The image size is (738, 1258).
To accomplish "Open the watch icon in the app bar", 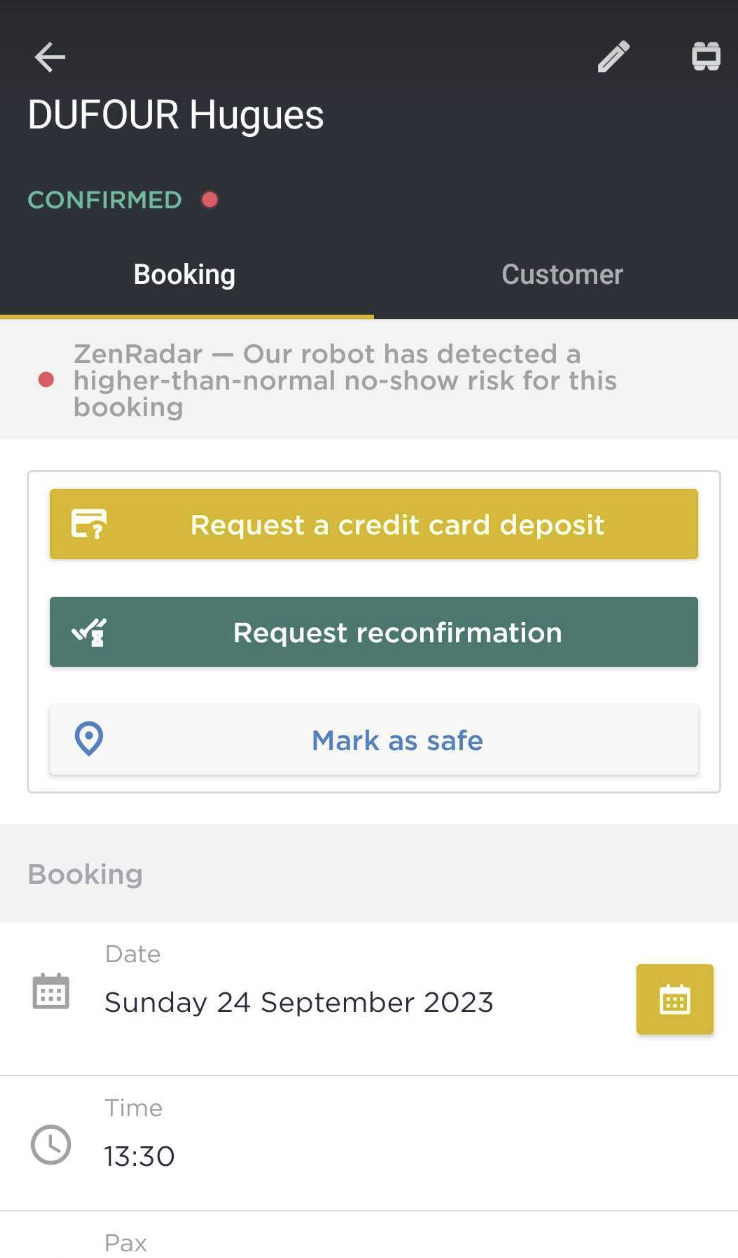I will [706, 57].
